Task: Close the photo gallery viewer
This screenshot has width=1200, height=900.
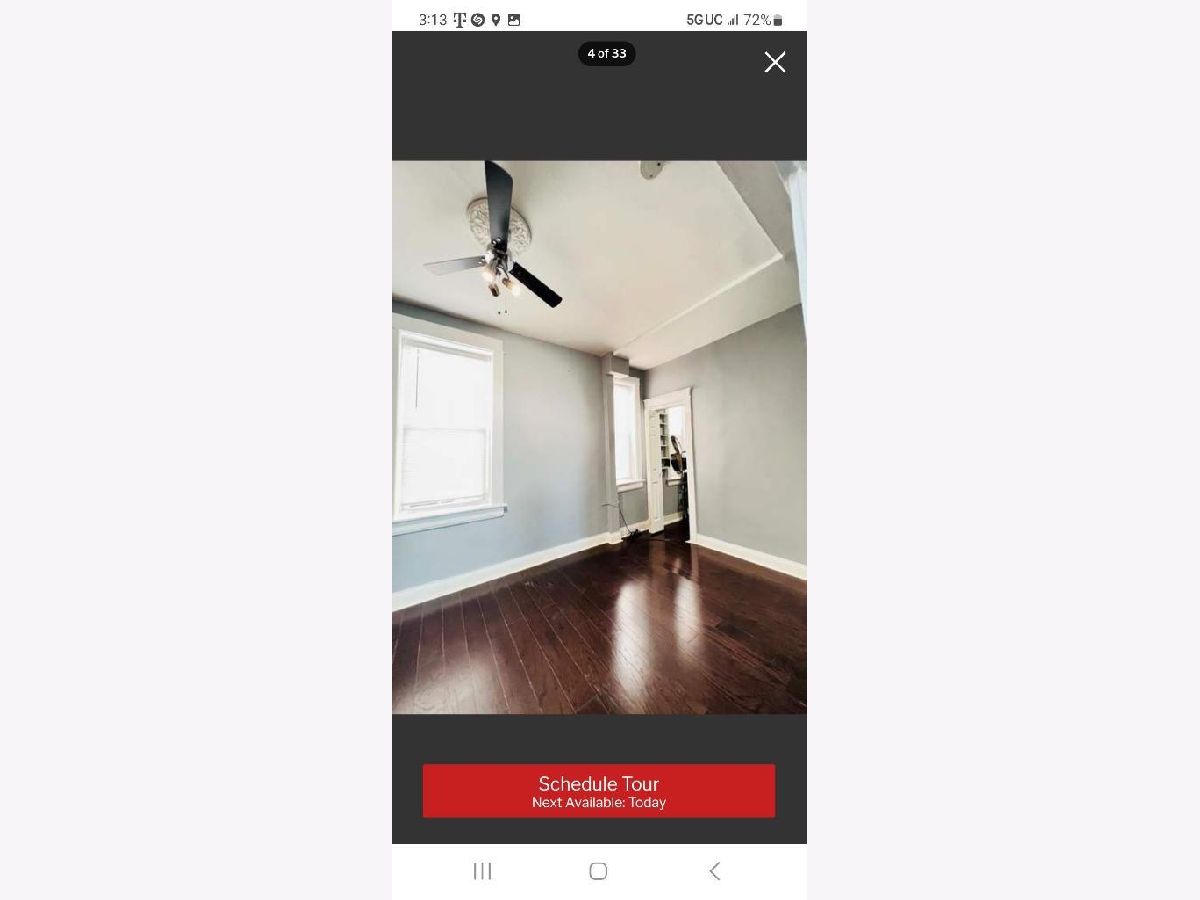Action: 774,62
